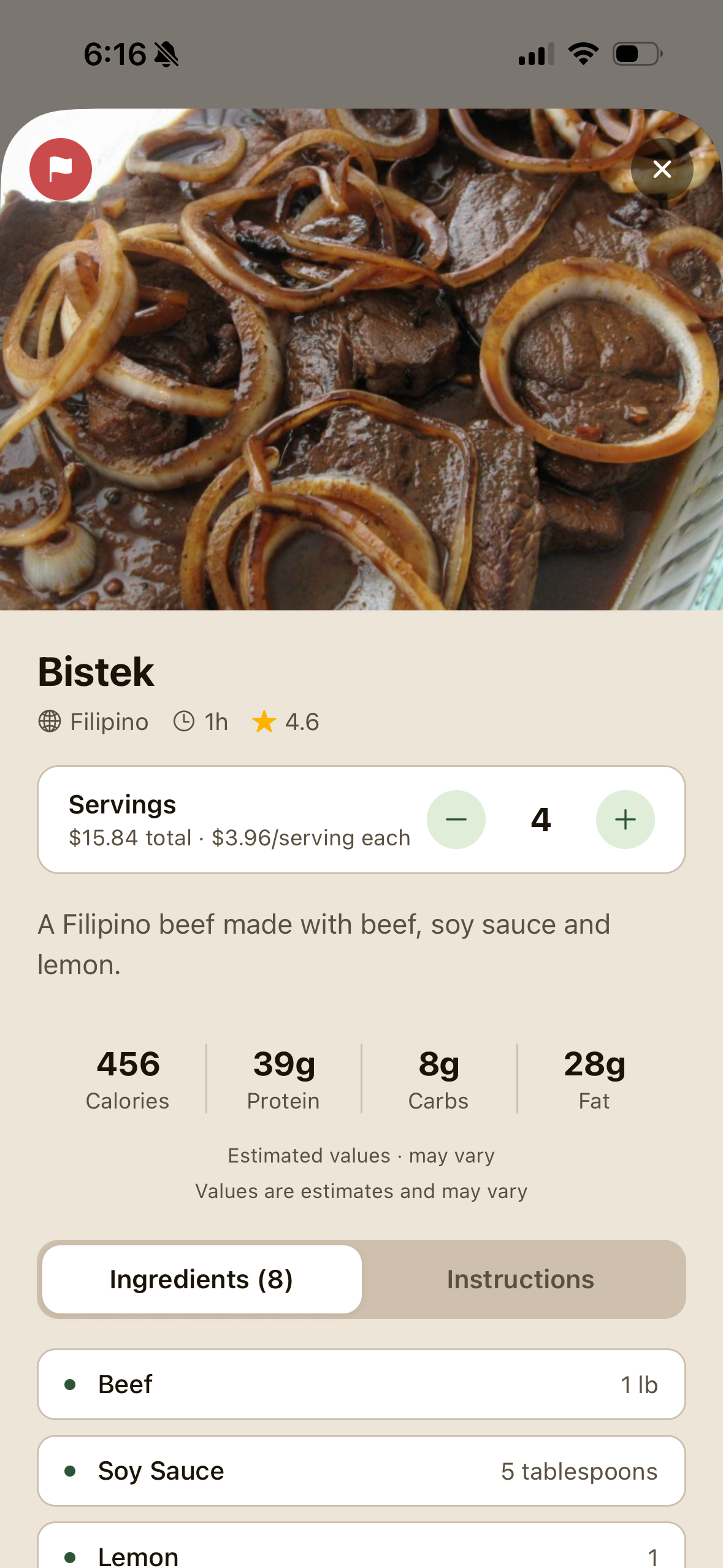Screen dimensions: 723x1568
Task: Click the muted notifications icon in status bar
Action: tap(167, 53)
